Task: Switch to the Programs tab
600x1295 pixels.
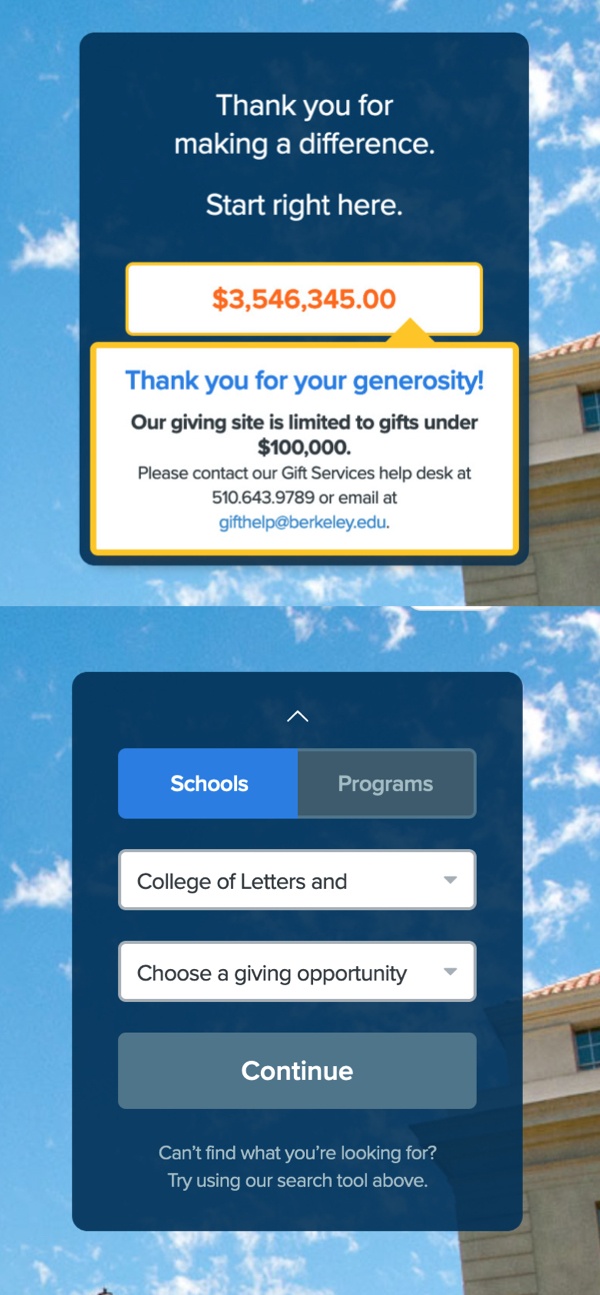Action: pos(386,784)
